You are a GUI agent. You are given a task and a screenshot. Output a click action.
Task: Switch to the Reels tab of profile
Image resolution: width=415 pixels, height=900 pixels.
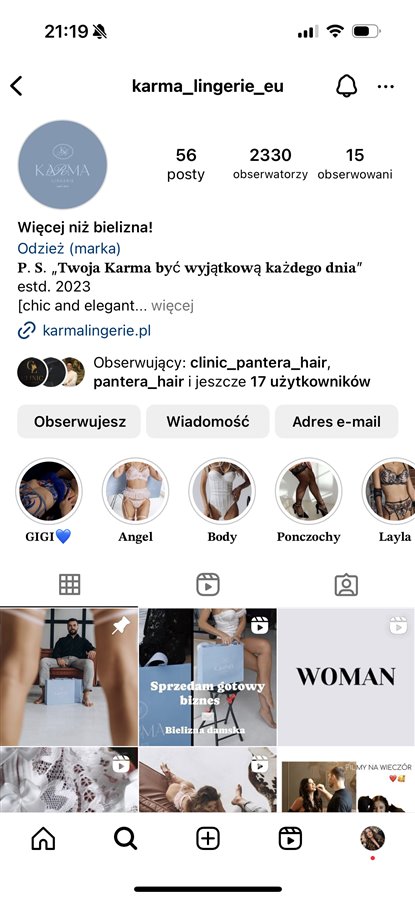(208, 584)
